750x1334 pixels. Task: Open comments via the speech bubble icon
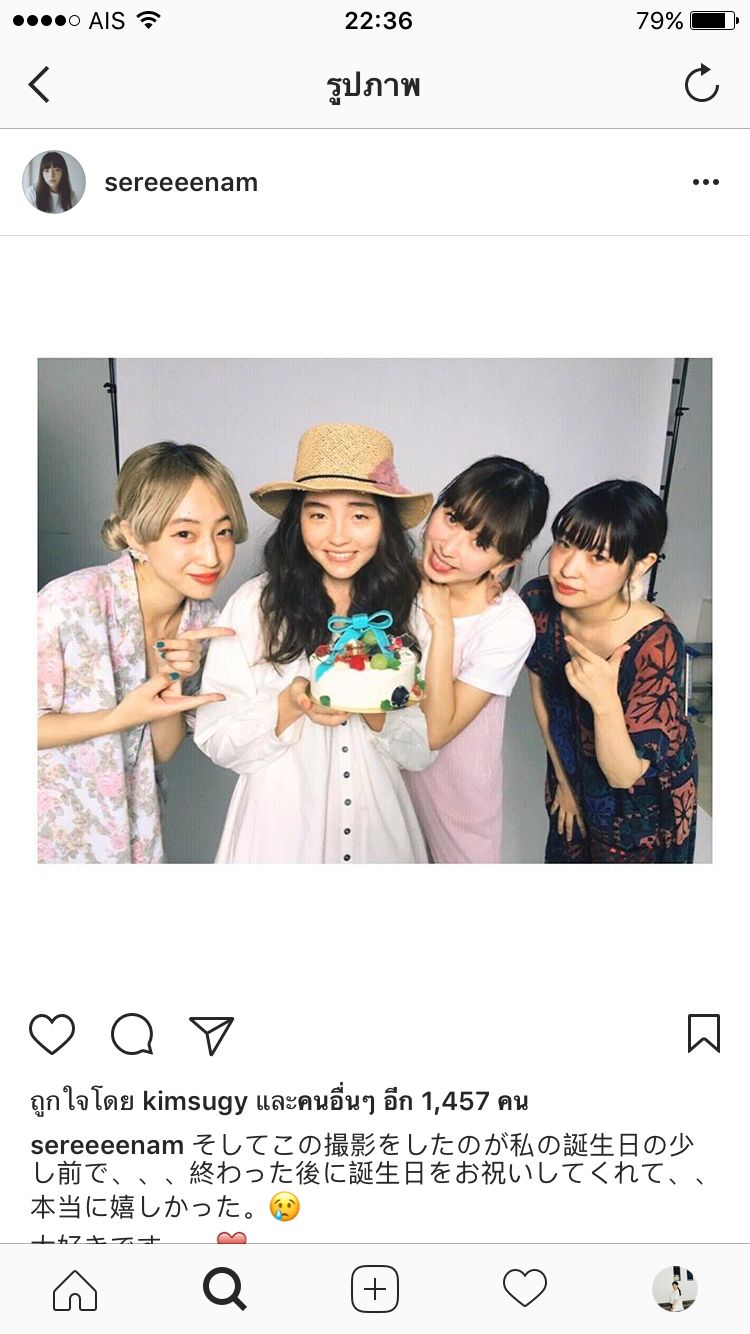click(x=132, y=1034)
